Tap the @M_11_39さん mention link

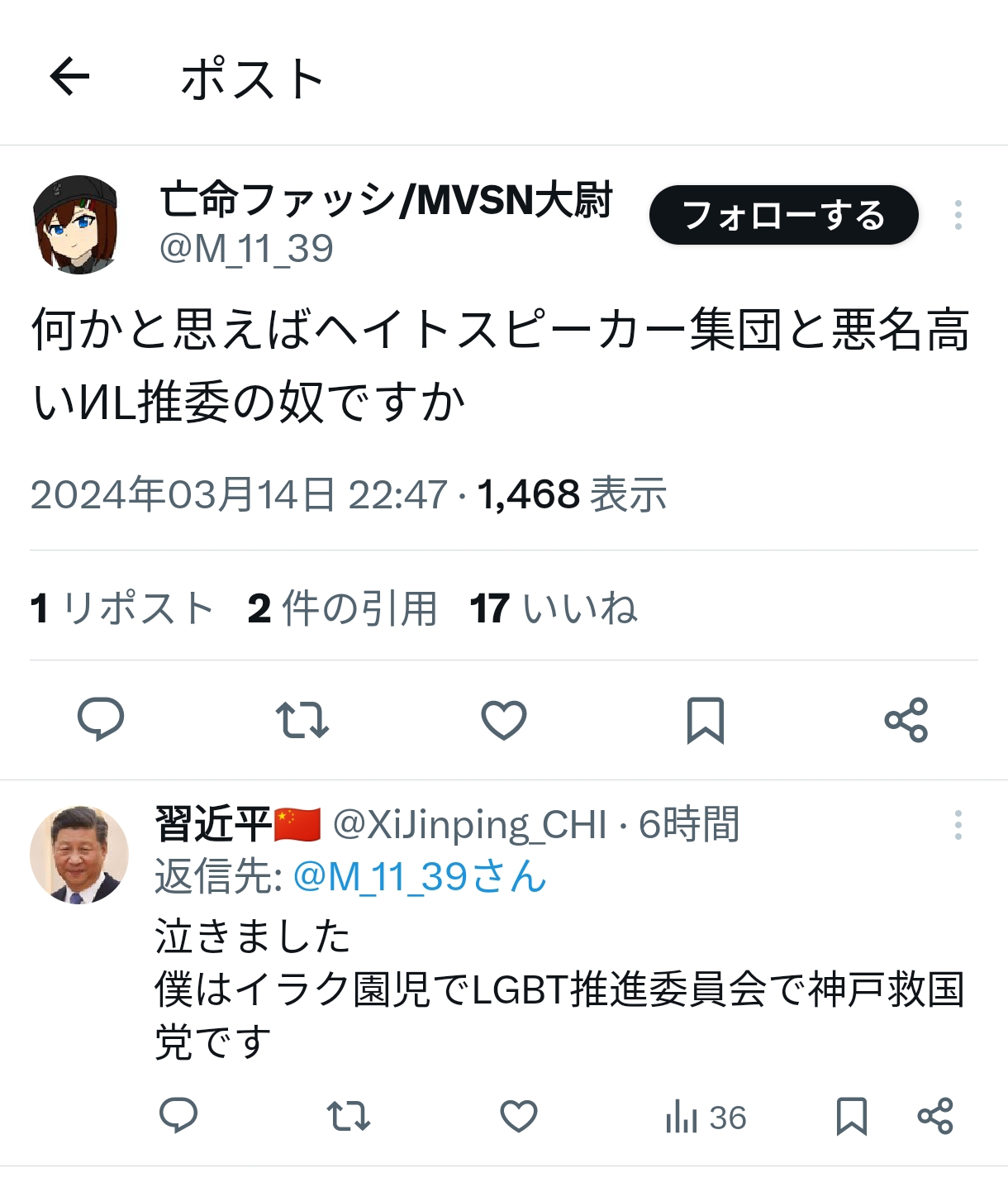420,877
